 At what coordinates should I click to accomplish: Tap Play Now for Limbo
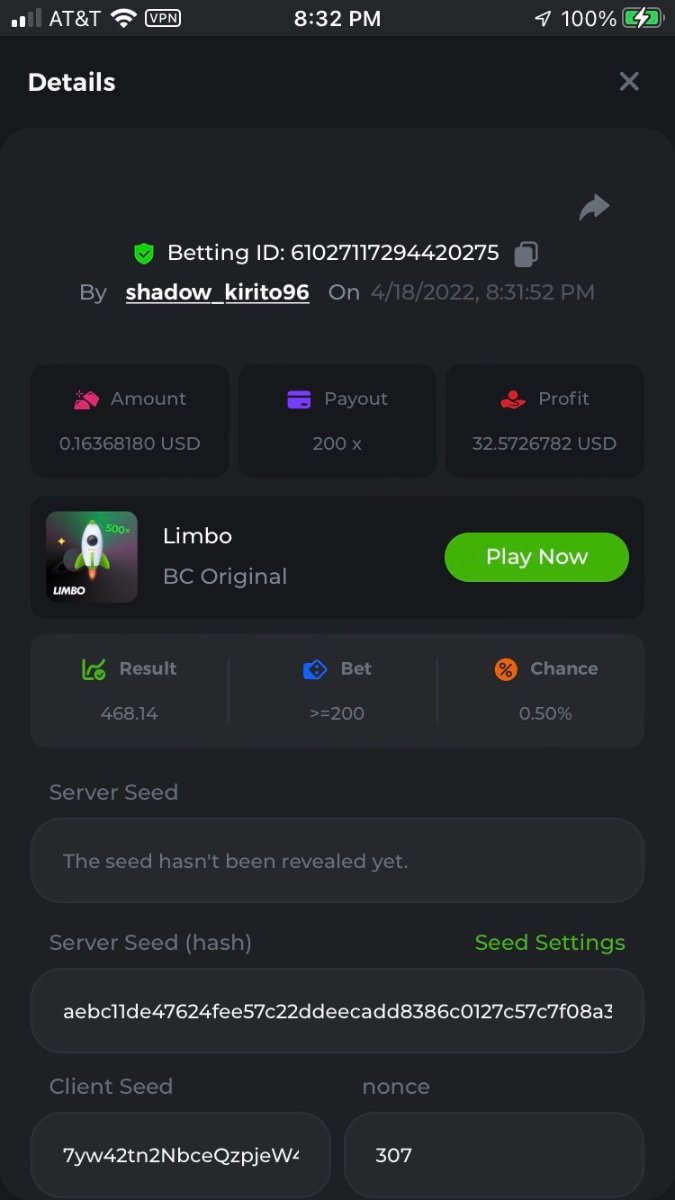pyautogui.click(x=536, y=557)
